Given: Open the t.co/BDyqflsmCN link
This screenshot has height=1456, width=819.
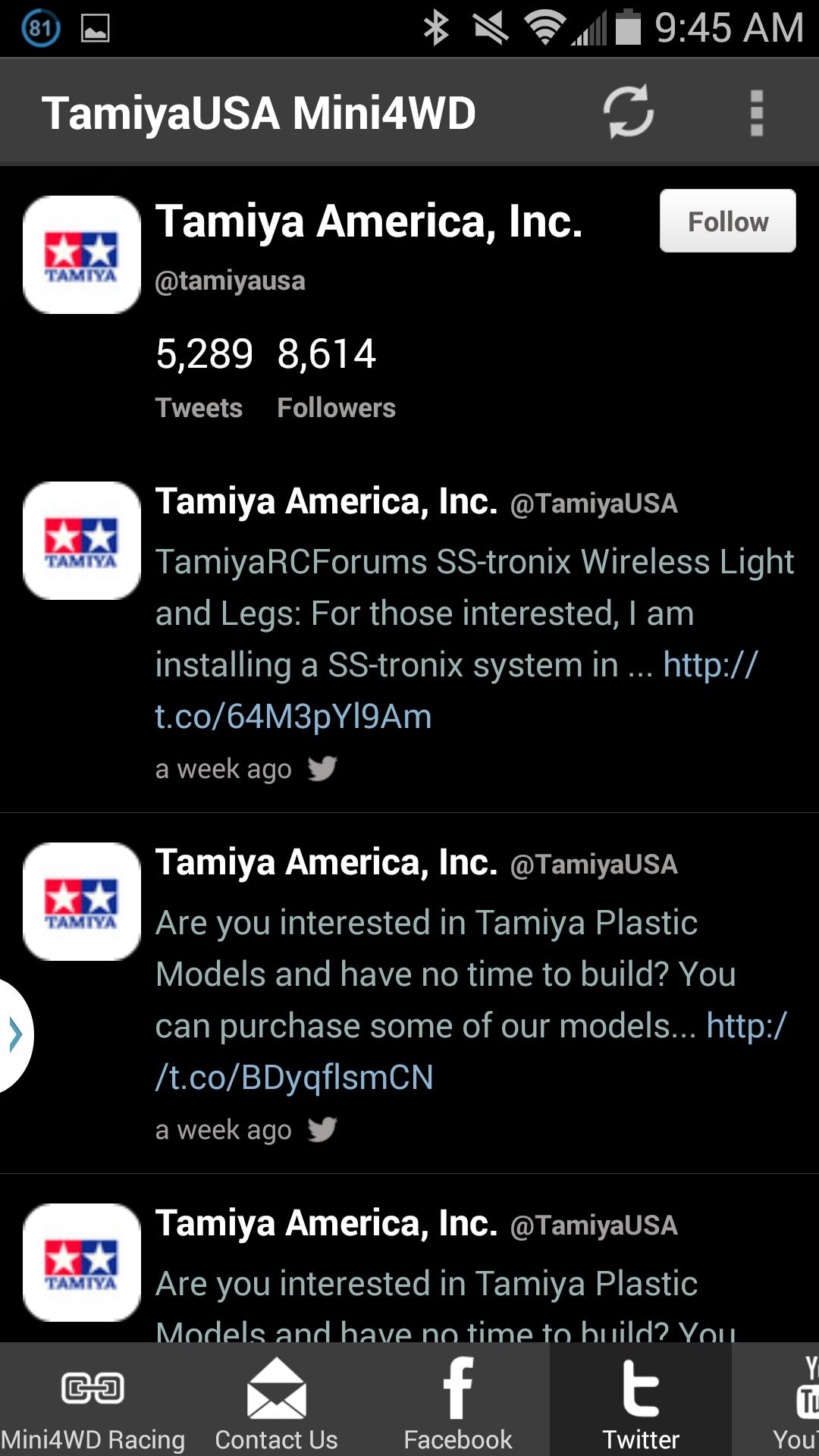Looking at the screenshot, I should tap(295, 1077).
